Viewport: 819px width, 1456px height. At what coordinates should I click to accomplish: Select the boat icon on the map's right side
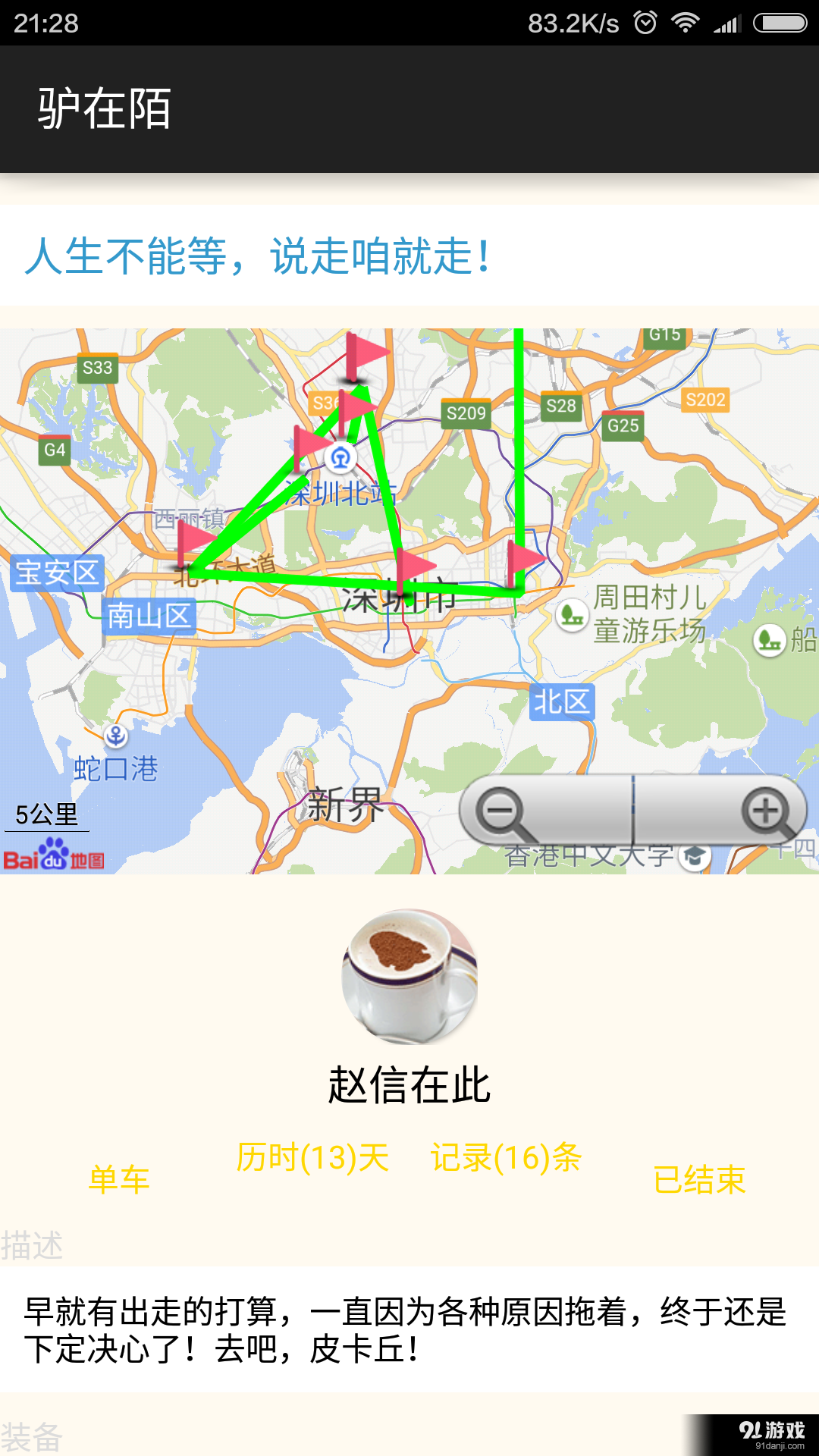(x=769, y=639)
